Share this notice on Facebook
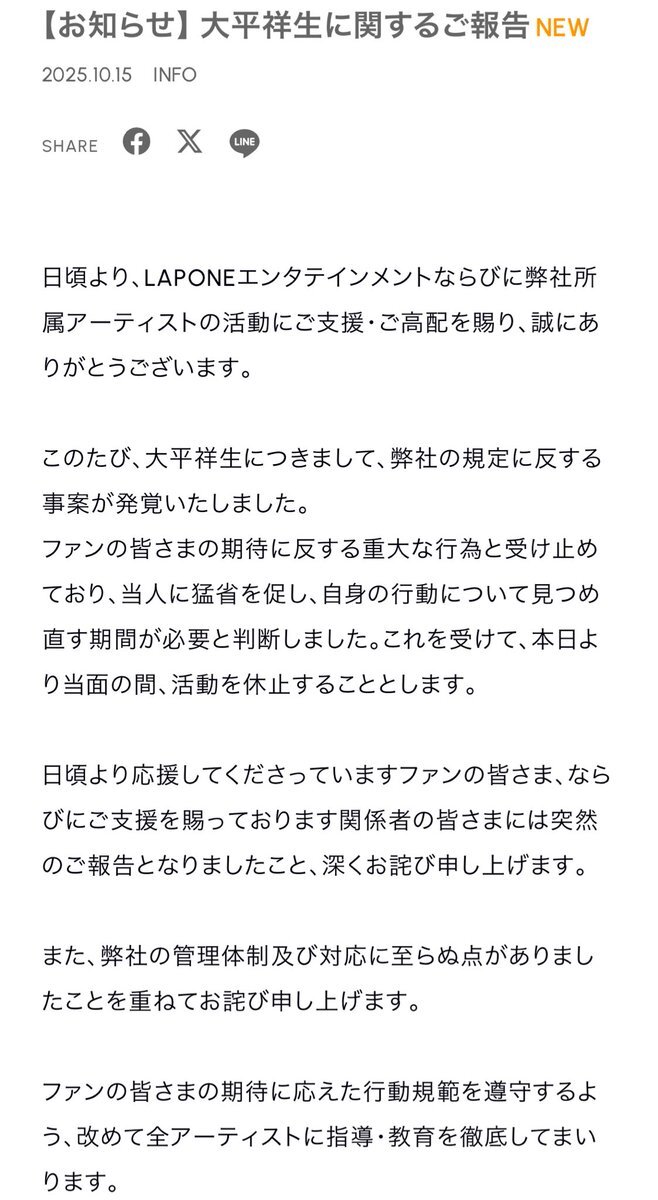The image size is (658, 1200). 137,142
